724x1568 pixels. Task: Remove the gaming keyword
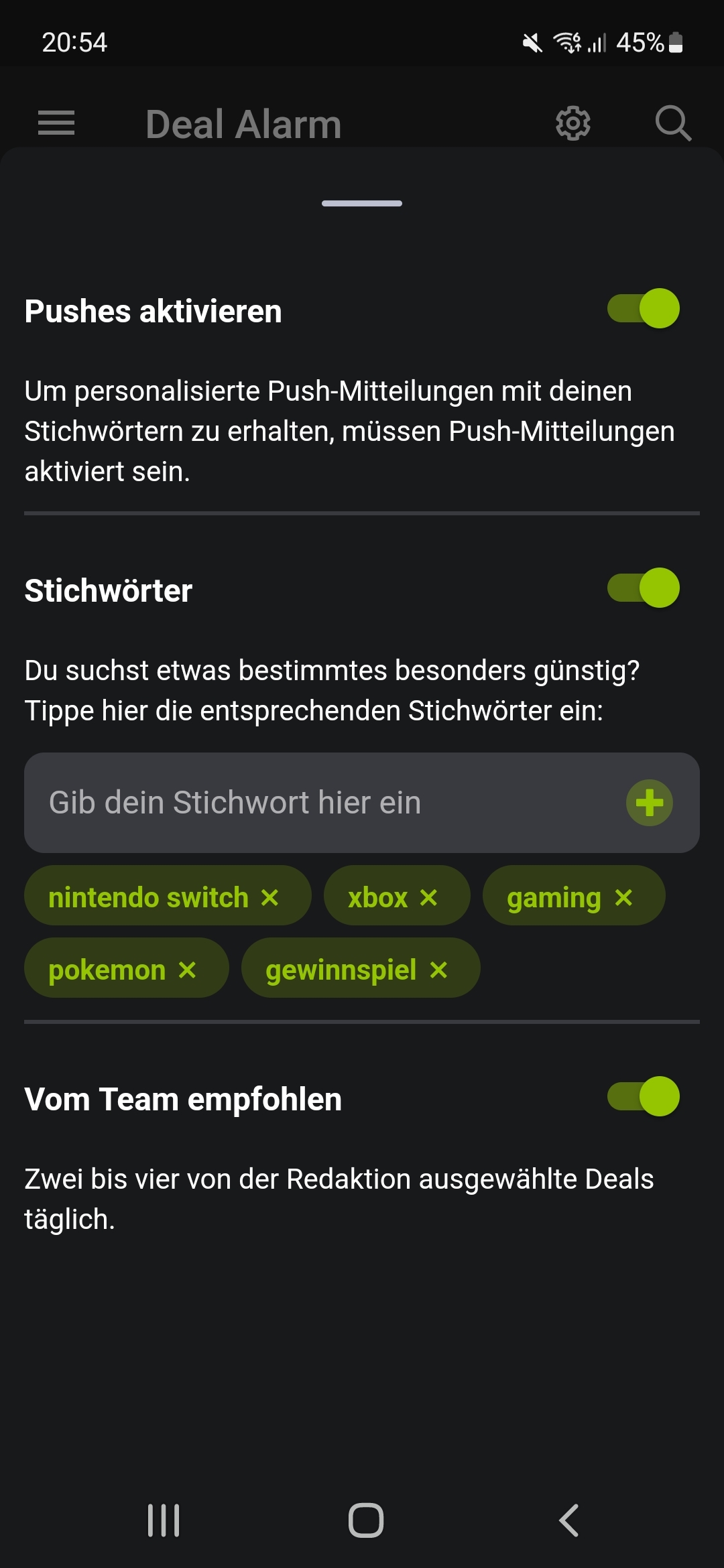(623, 897)
